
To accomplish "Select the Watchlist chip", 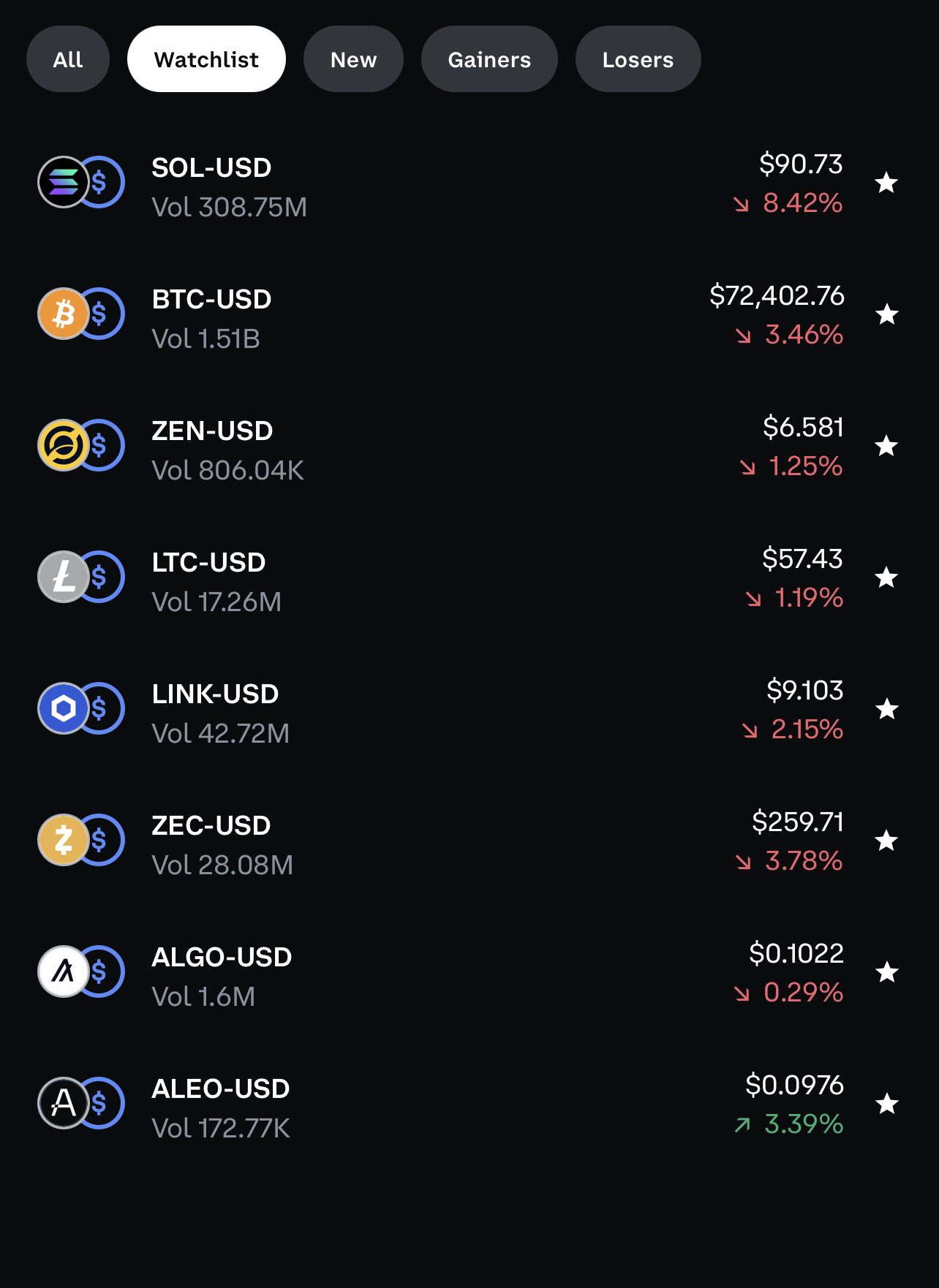I will click(x=206, y=59).
